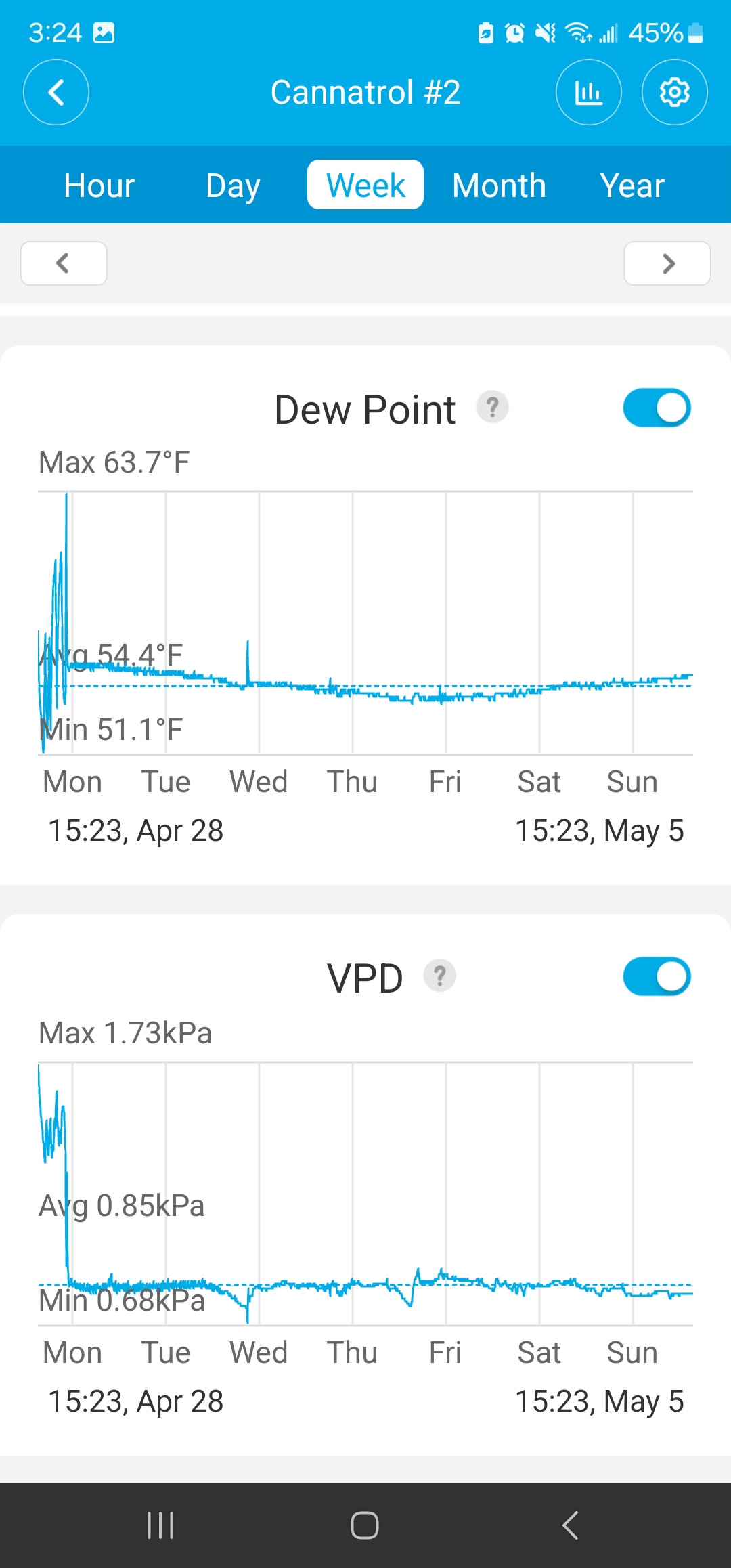Viewport: 731px width, 1568px height.
Task: Go to the previous week
Action: [64, 263]
